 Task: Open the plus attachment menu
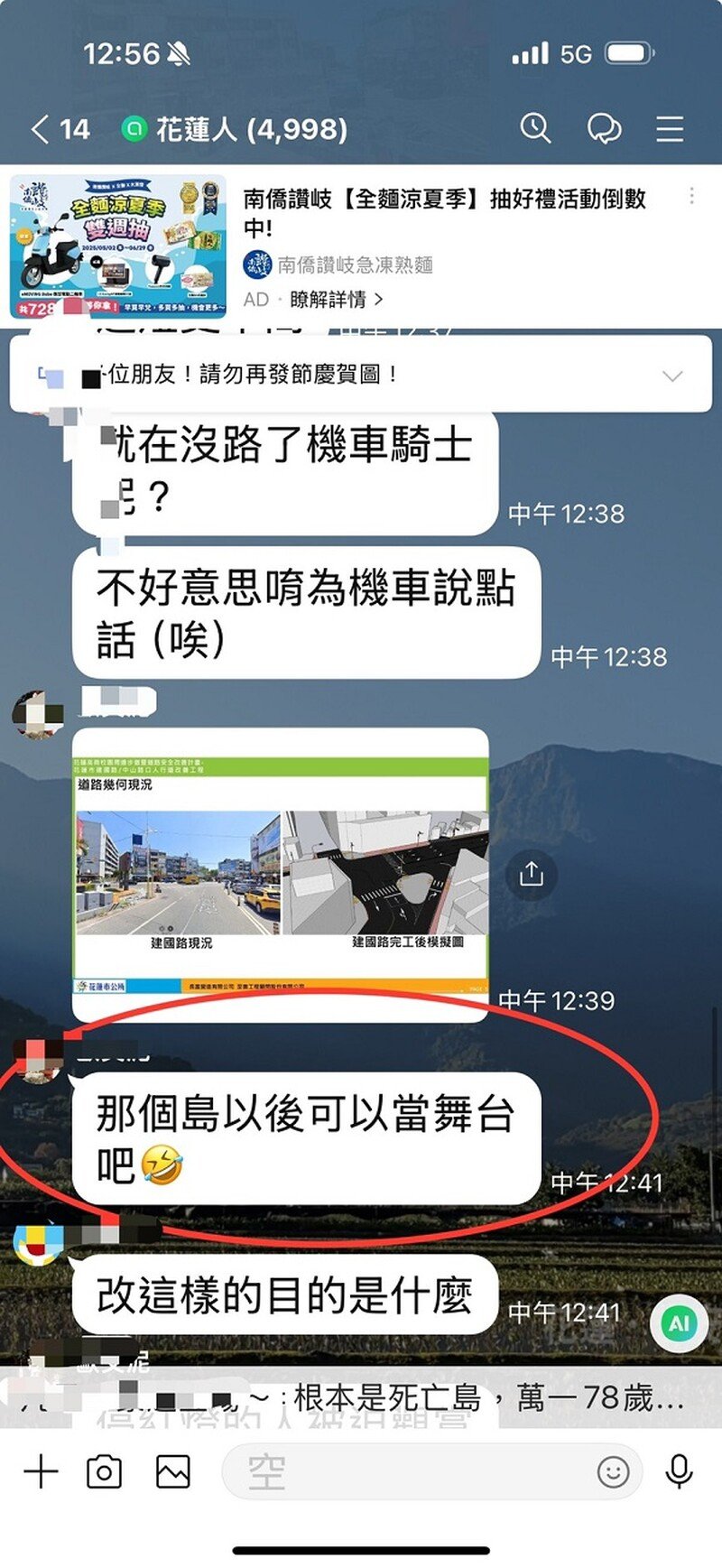pyautogui.click(x=41, y=1472)
